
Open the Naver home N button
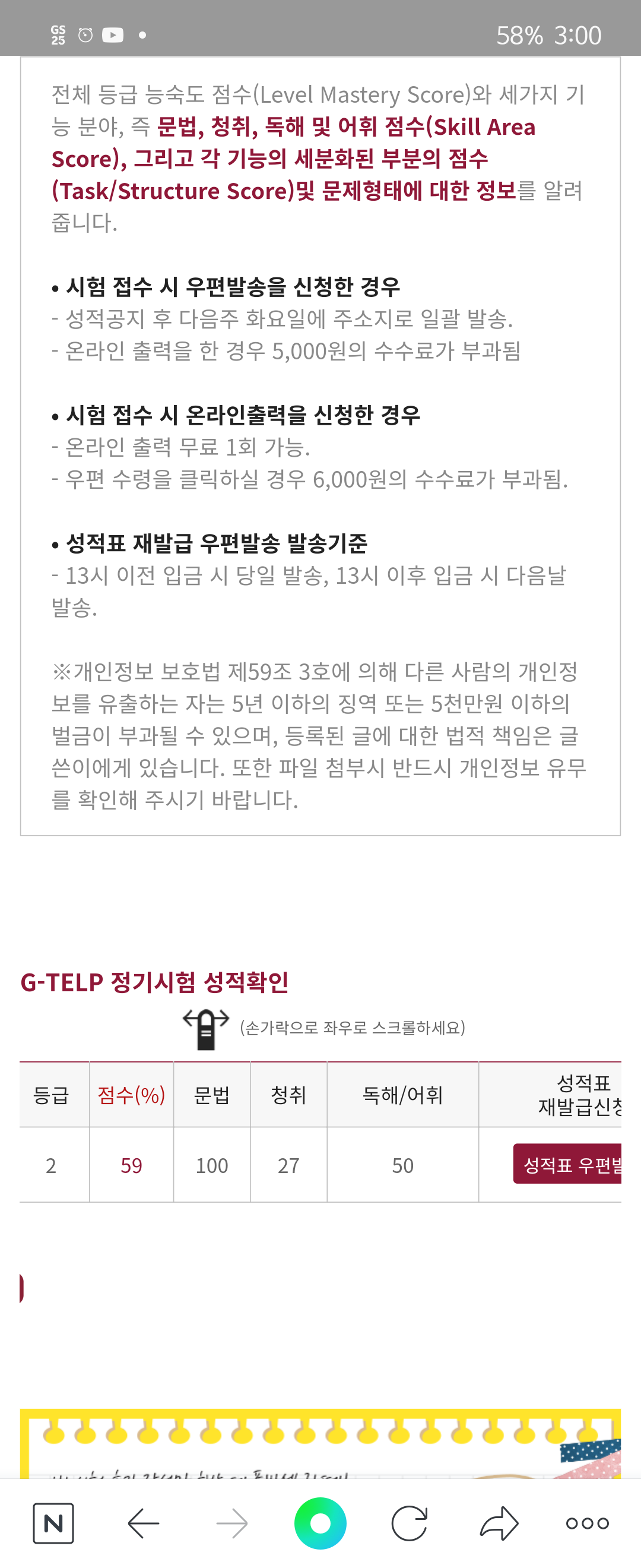click(53, 1523)
